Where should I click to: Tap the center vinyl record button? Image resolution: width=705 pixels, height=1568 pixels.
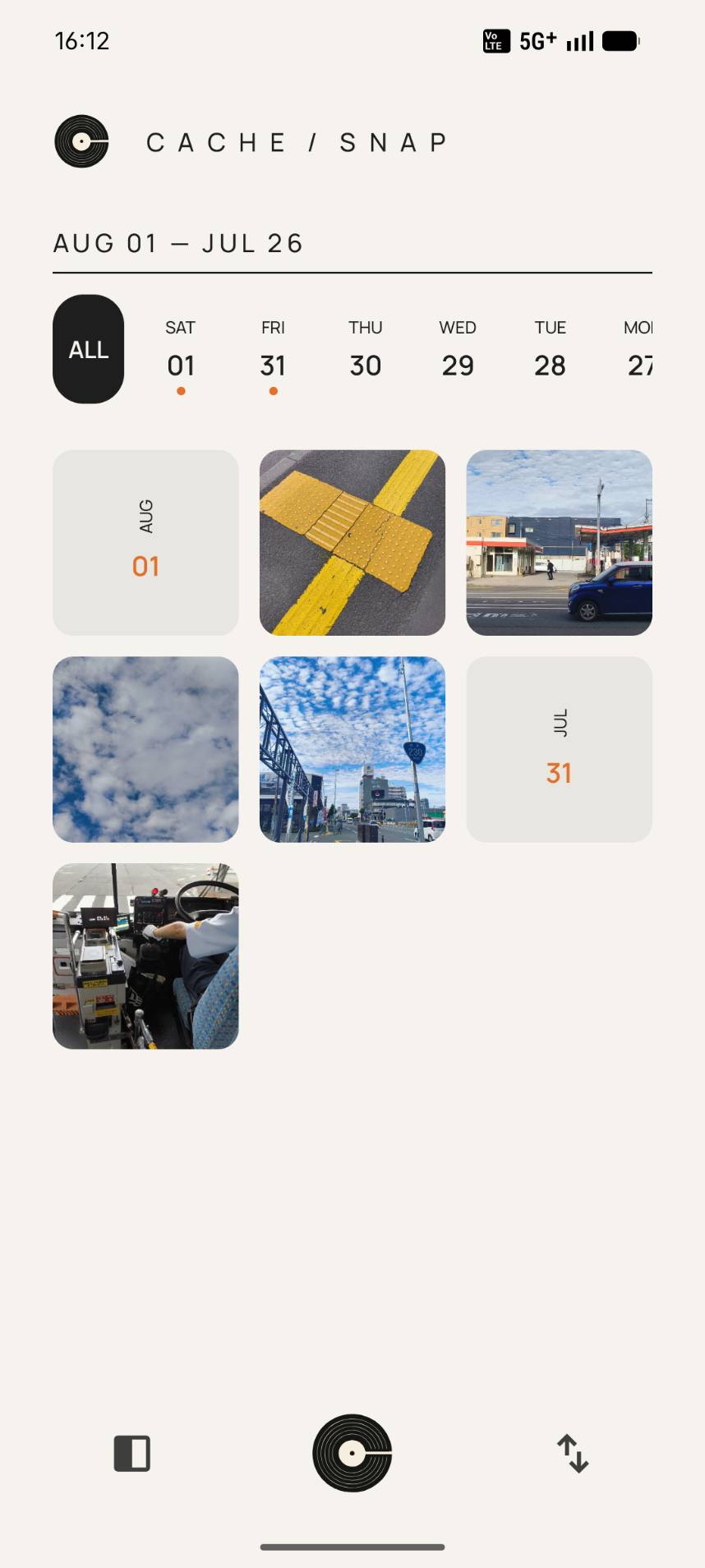(352, 1453)
